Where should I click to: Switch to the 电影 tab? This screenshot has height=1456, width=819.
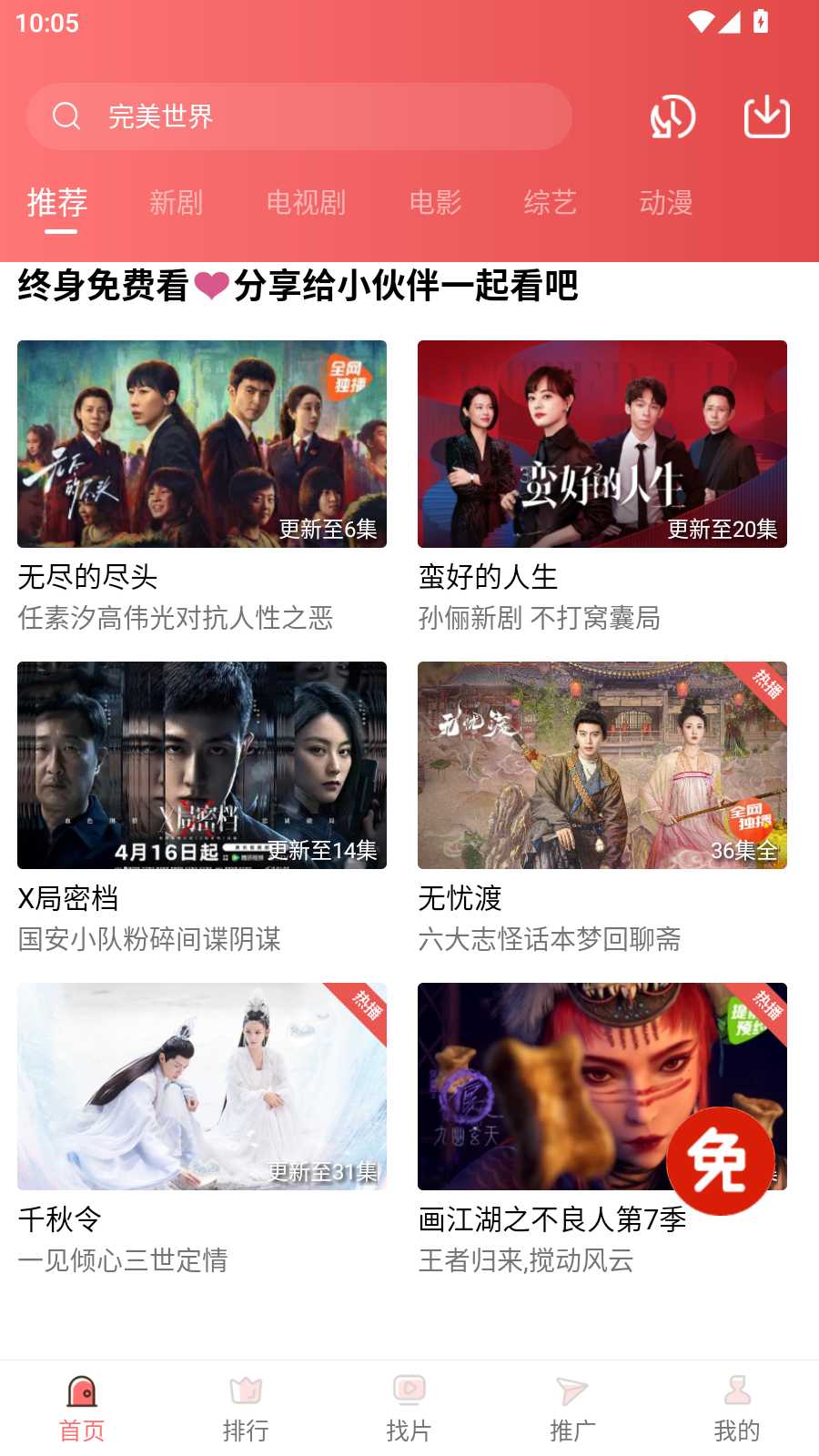click(x=435, y=202)
